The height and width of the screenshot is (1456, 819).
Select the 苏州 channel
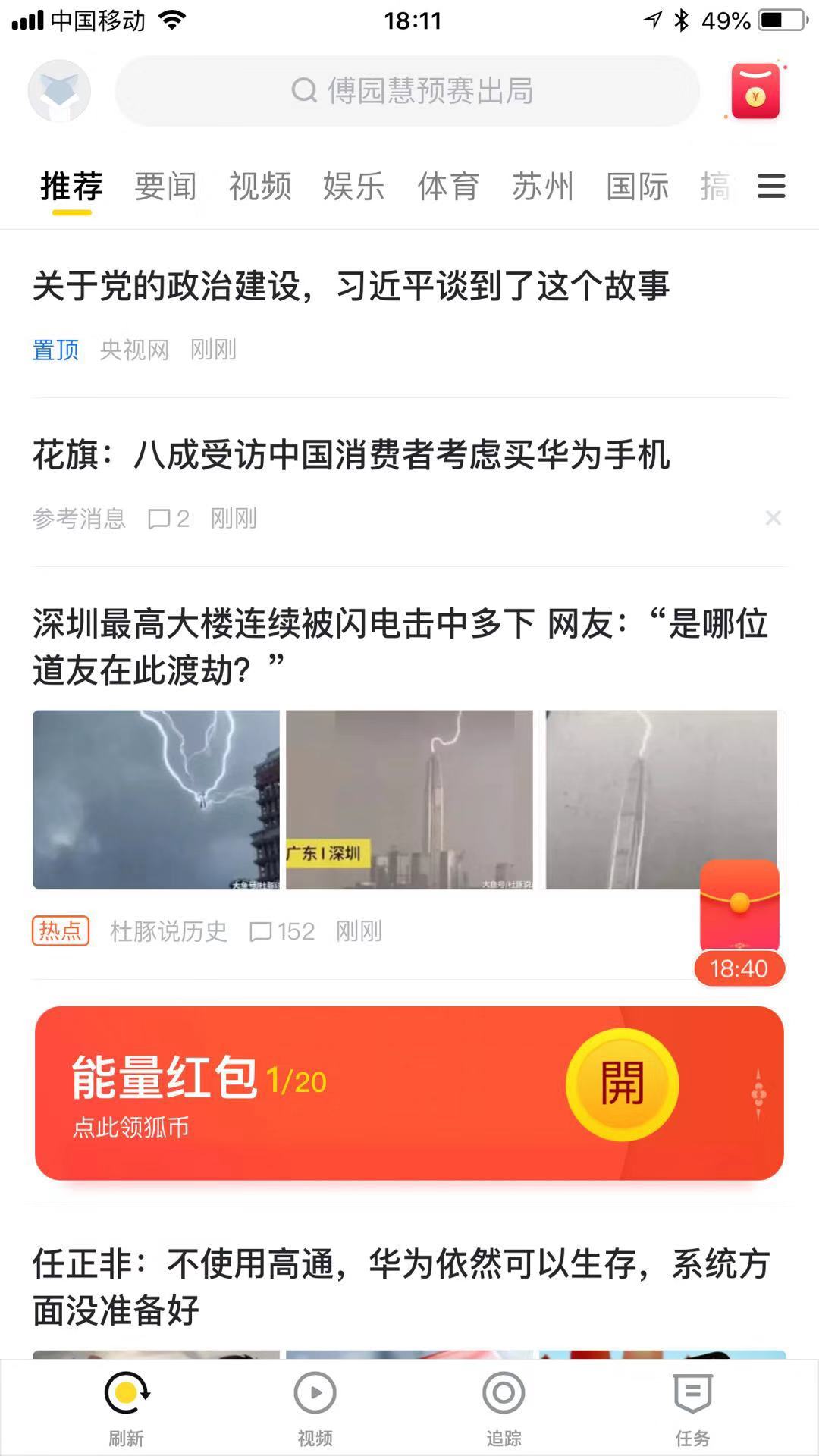point(543,187)
